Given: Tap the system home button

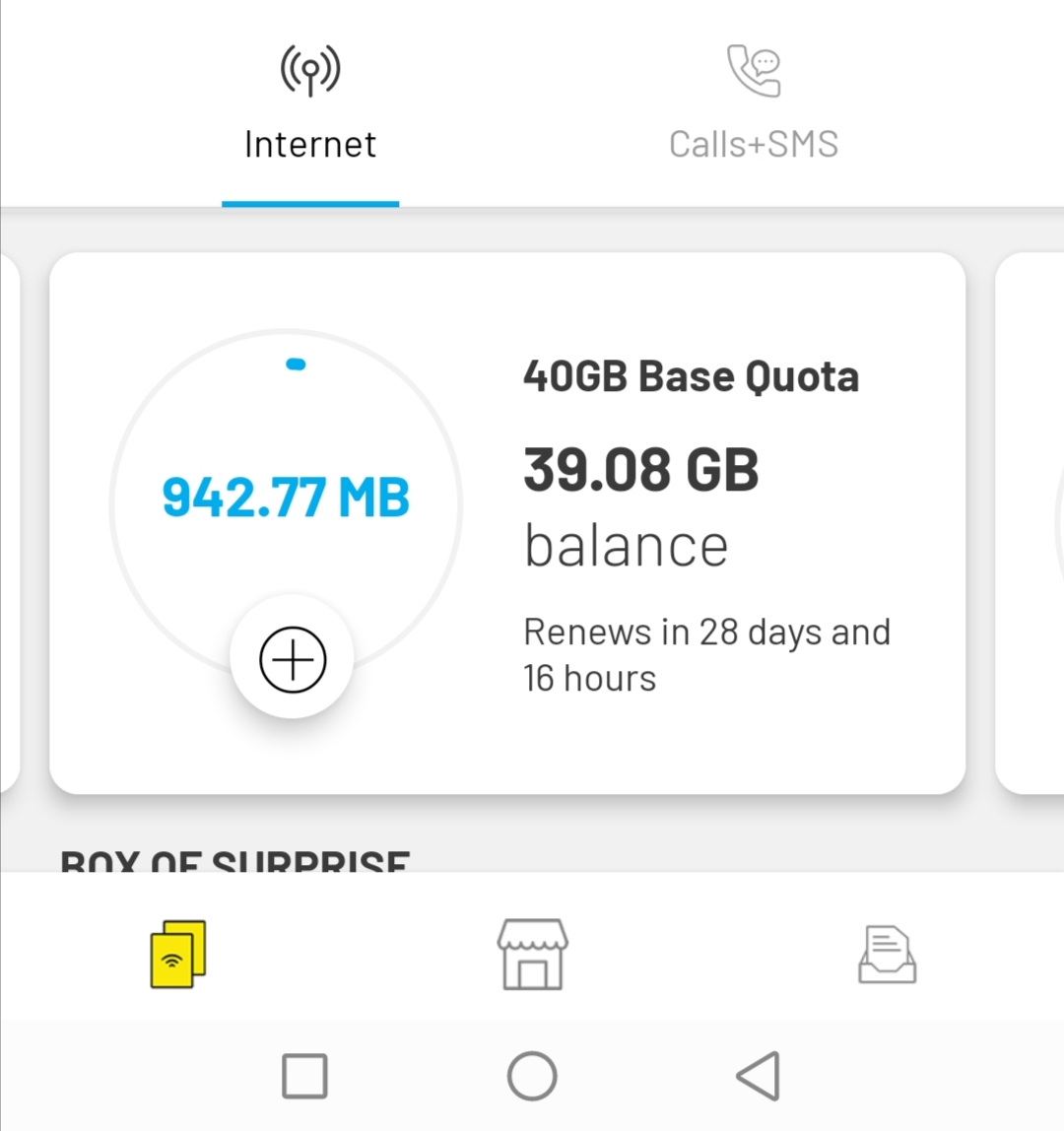Looking at the screenshot, I should [x=532, y=1075].
